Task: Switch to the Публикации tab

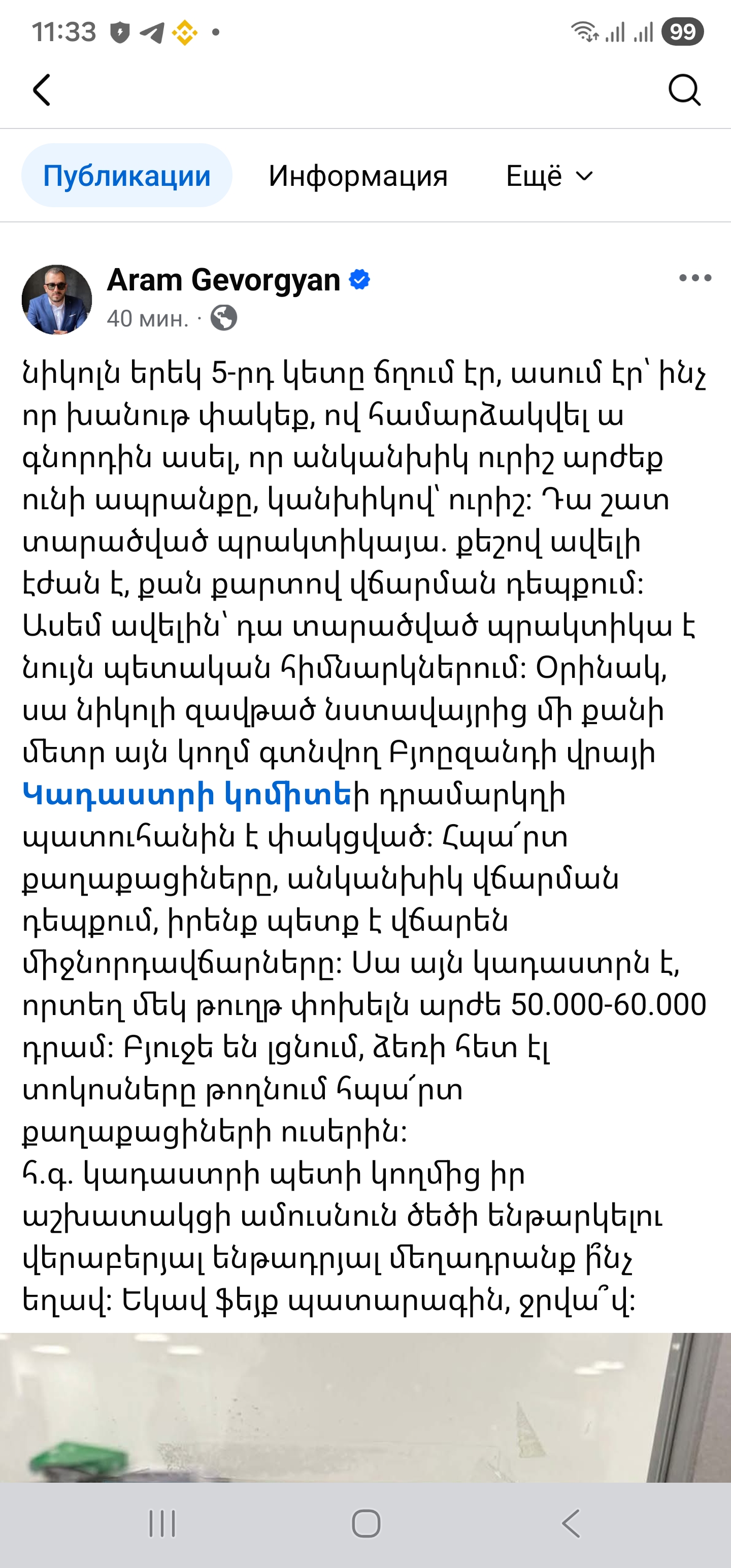Action: [126, 176]
